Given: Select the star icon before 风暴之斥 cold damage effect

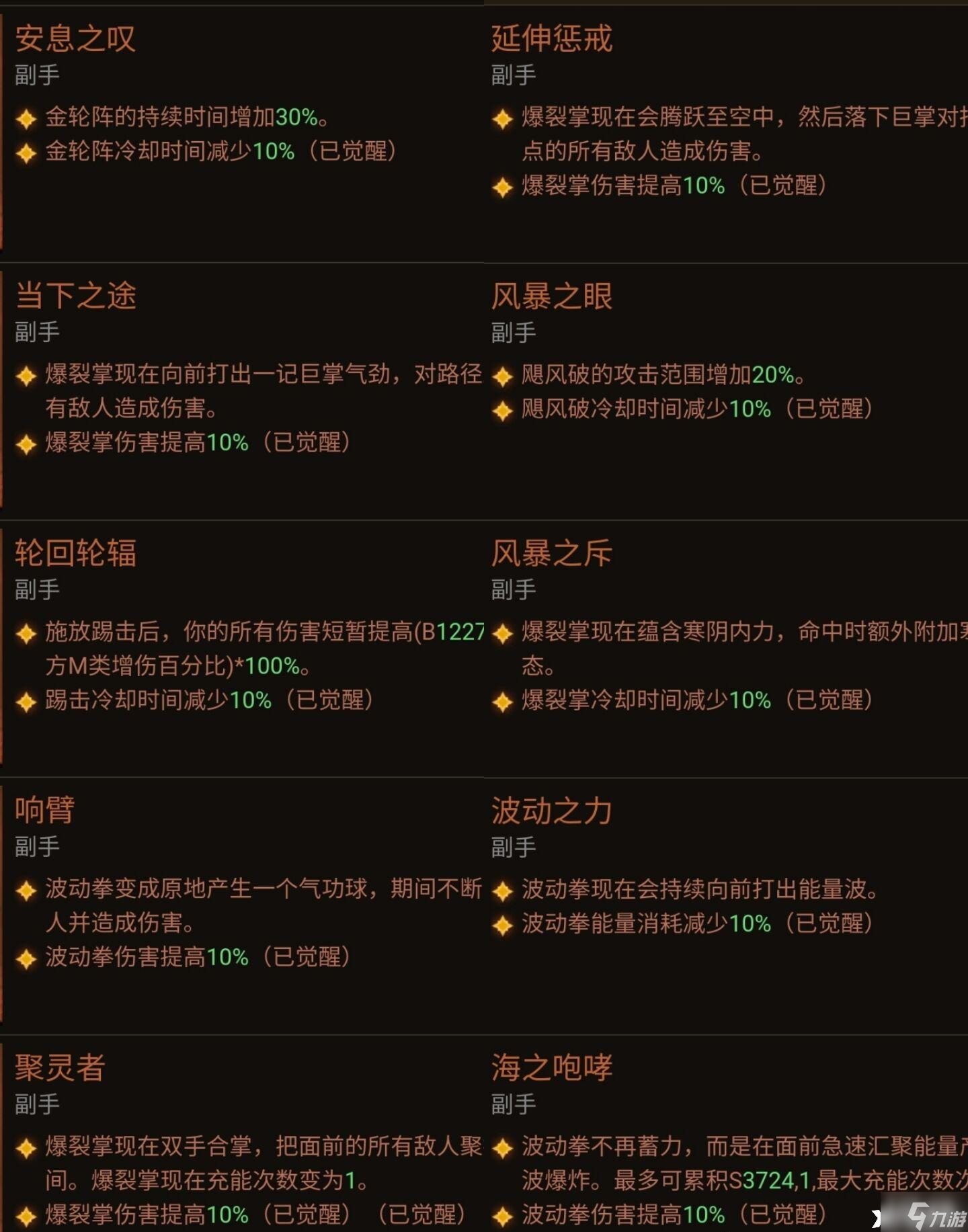Looking at the screenshot, I should [502, 633].
